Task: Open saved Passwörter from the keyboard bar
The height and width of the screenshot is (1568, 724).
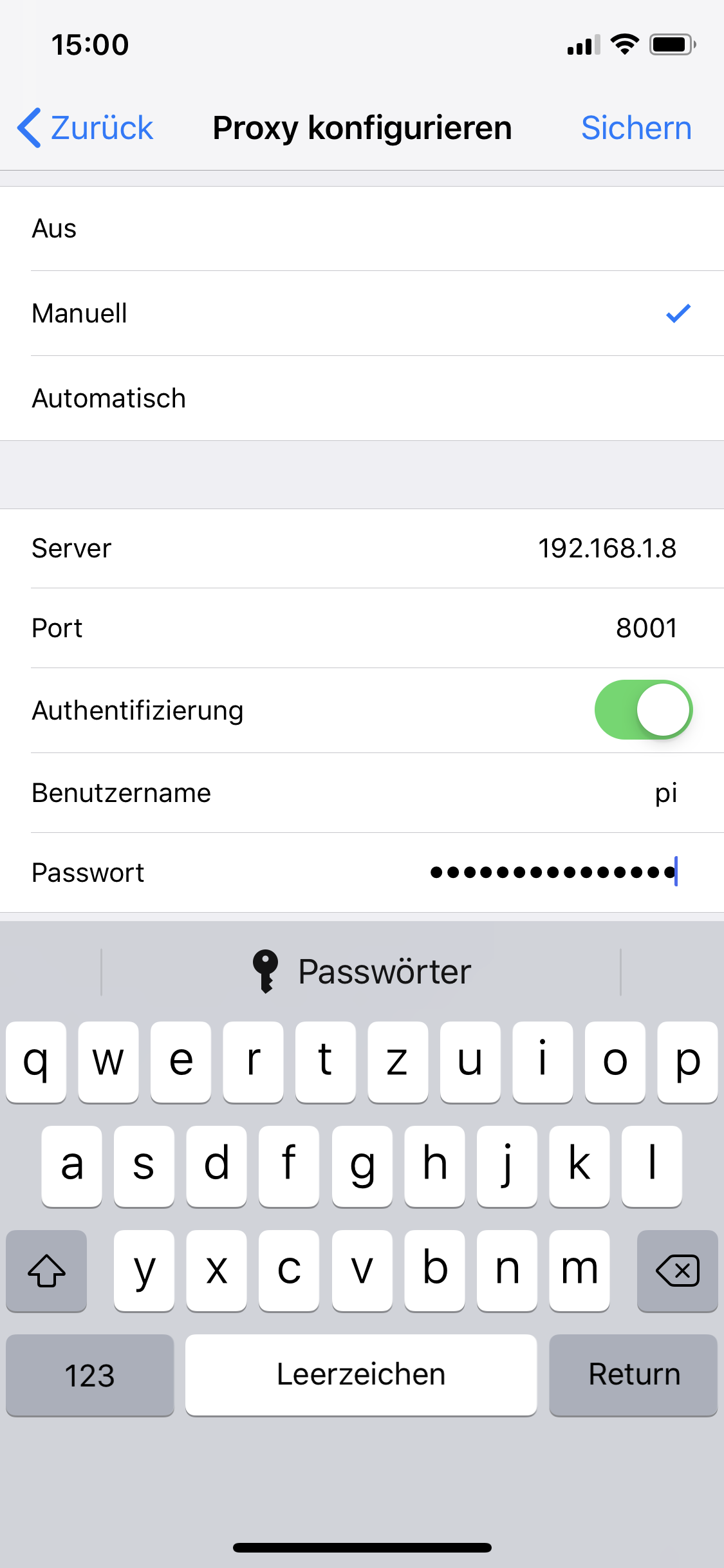Action: [362, 971]
